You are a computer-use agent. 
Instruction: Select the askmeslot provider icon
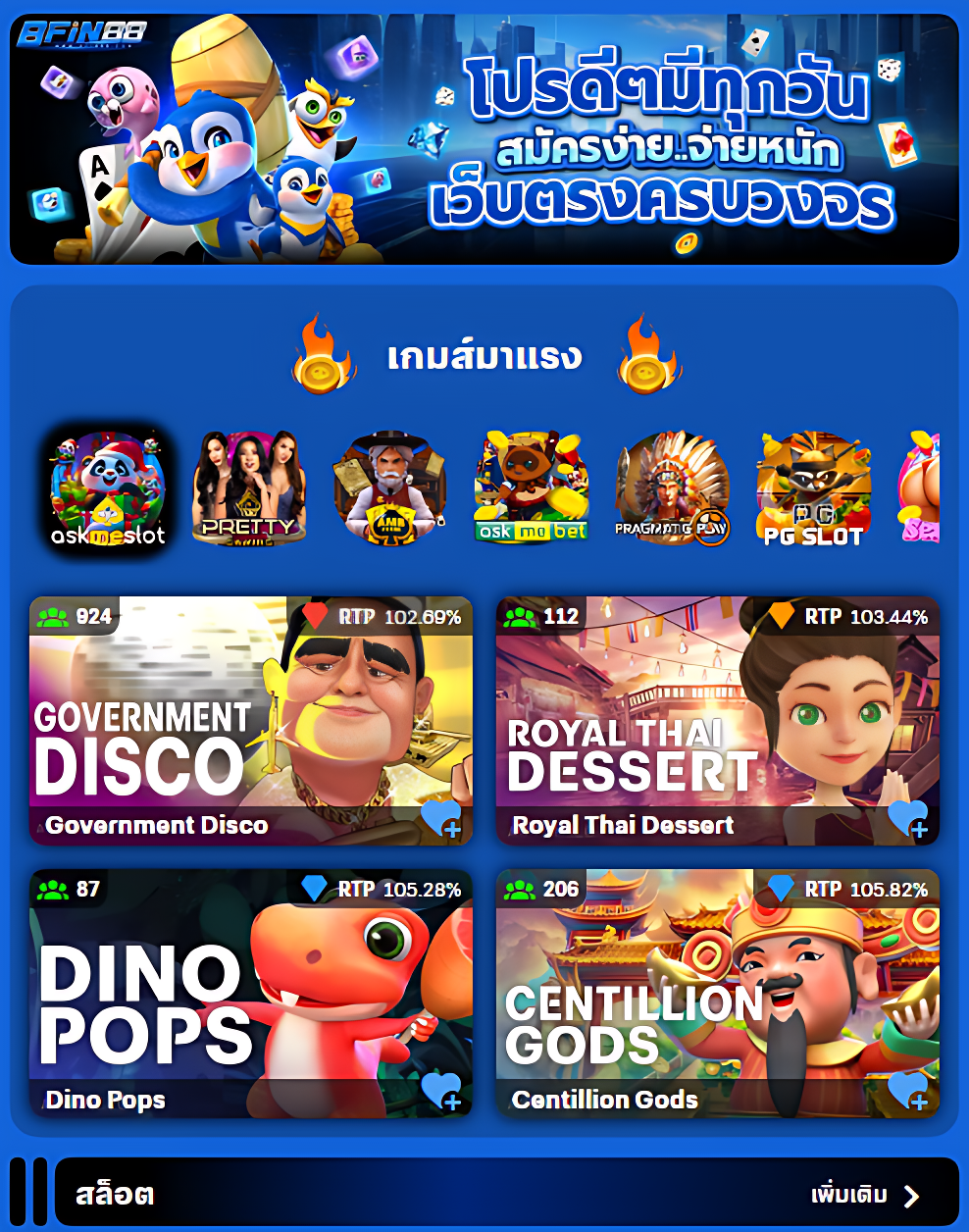pos(108,489)
